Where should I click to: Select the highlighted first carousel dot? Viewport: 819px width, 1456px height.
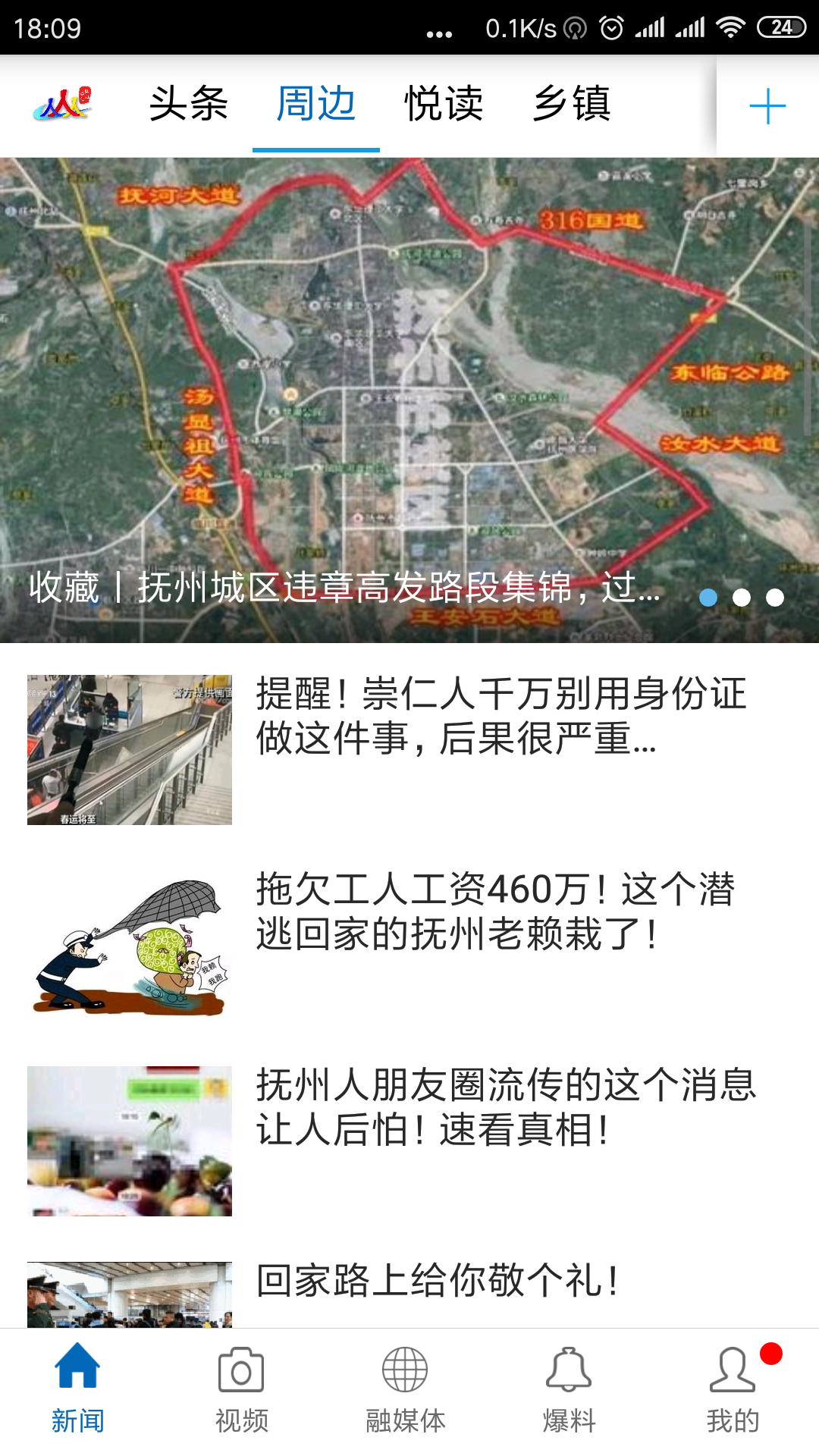coord(707,598)
